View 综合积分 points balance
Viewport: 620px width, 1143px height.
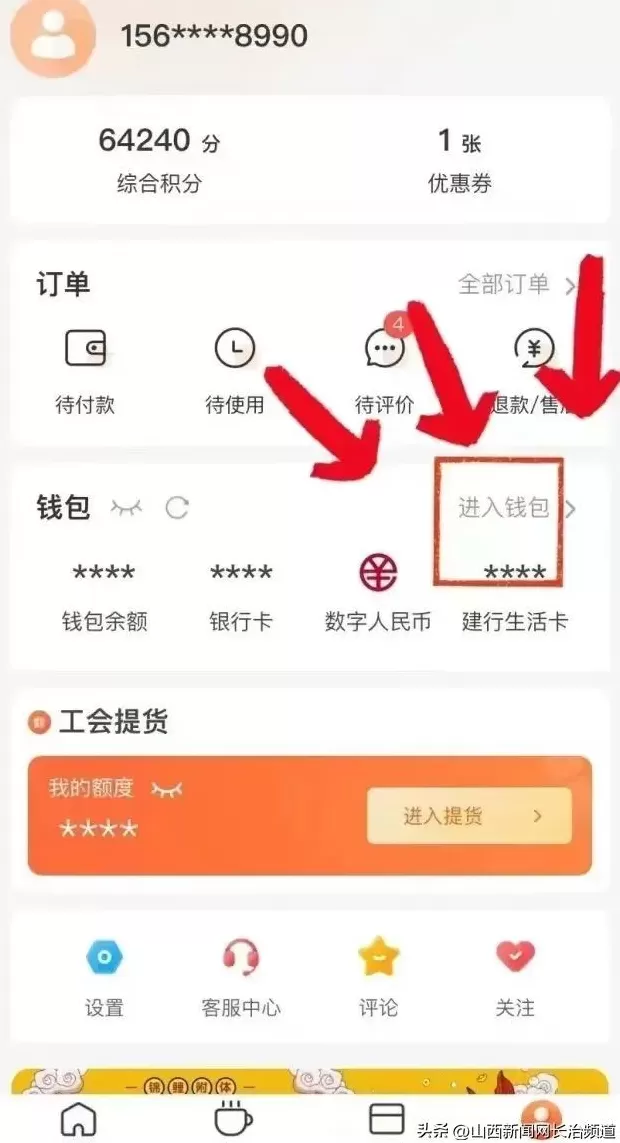(x=159, y=160)
